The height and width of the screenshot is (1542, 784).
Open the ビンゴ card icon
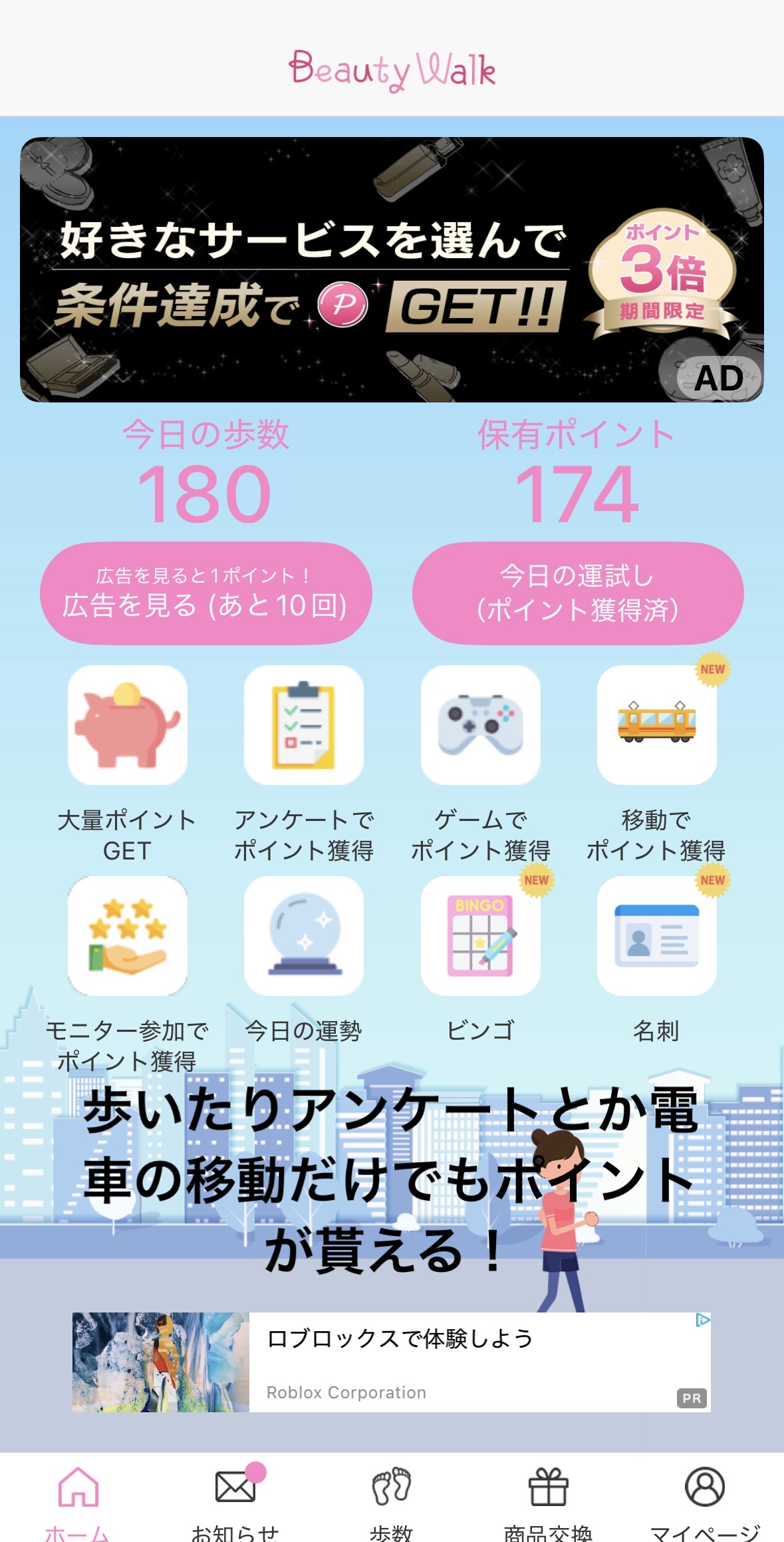tap(481, 938)
